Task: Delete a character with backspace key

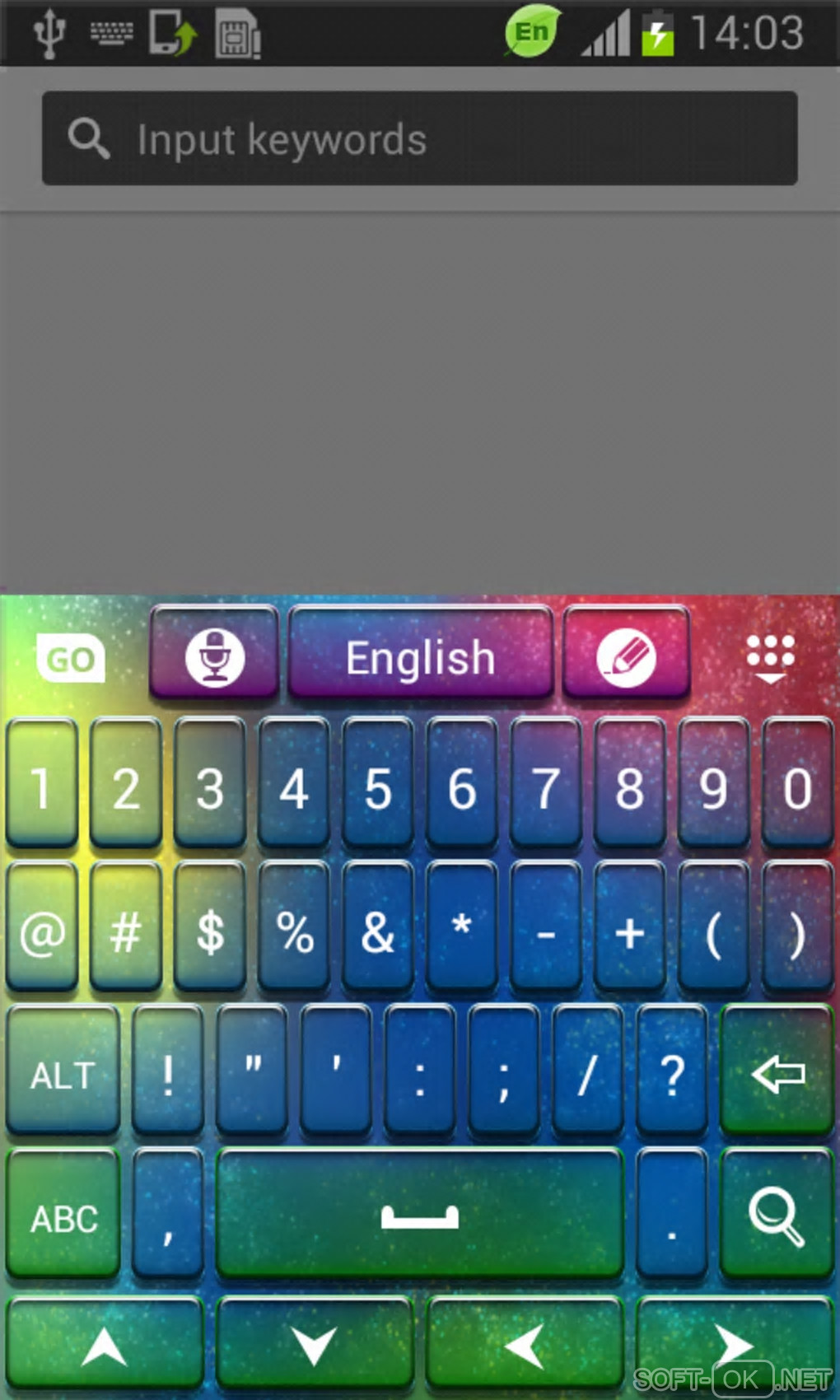Action: [x=777, y=1073]
